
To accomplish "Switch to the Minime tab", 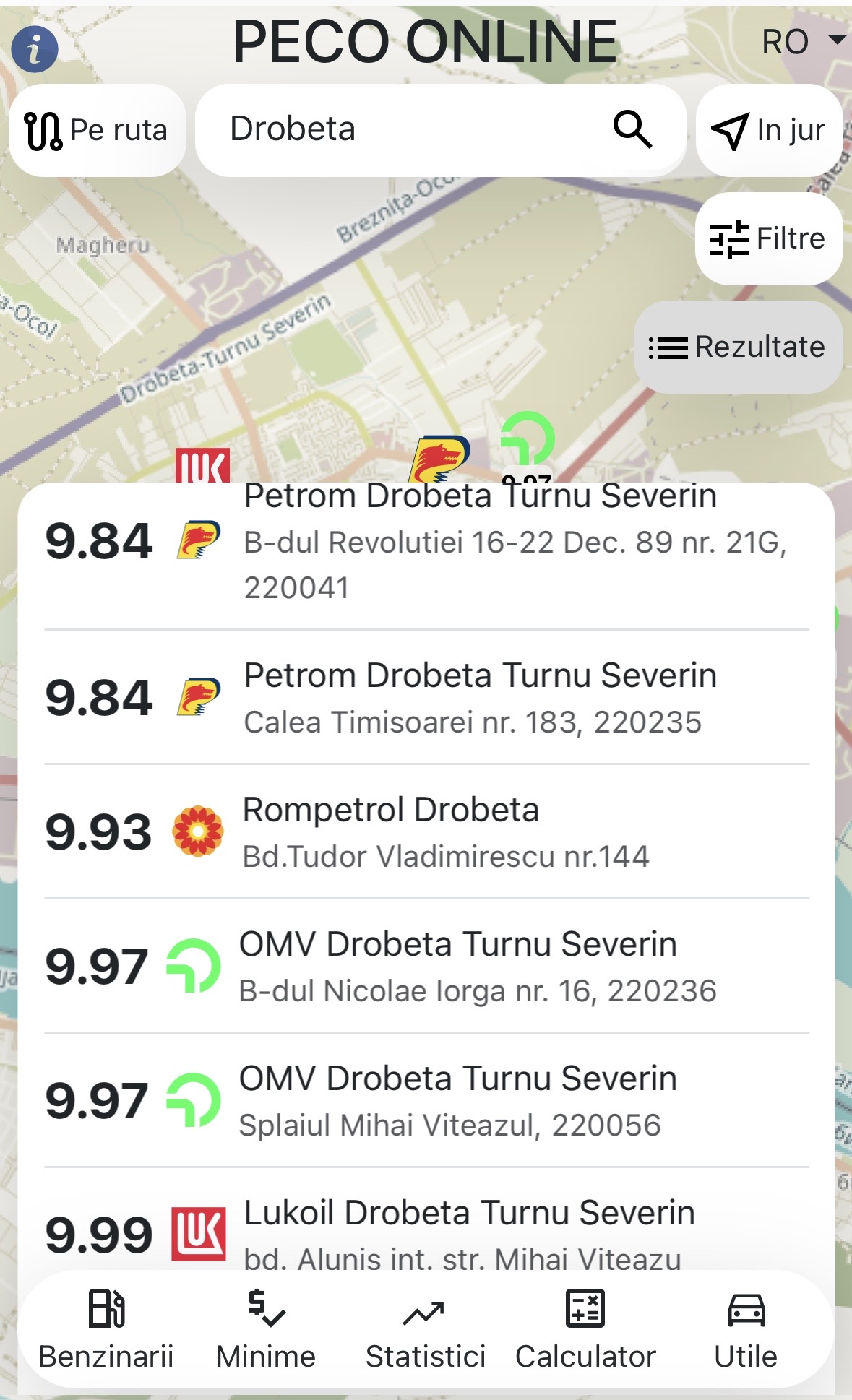I will [x=266, y=1329].
